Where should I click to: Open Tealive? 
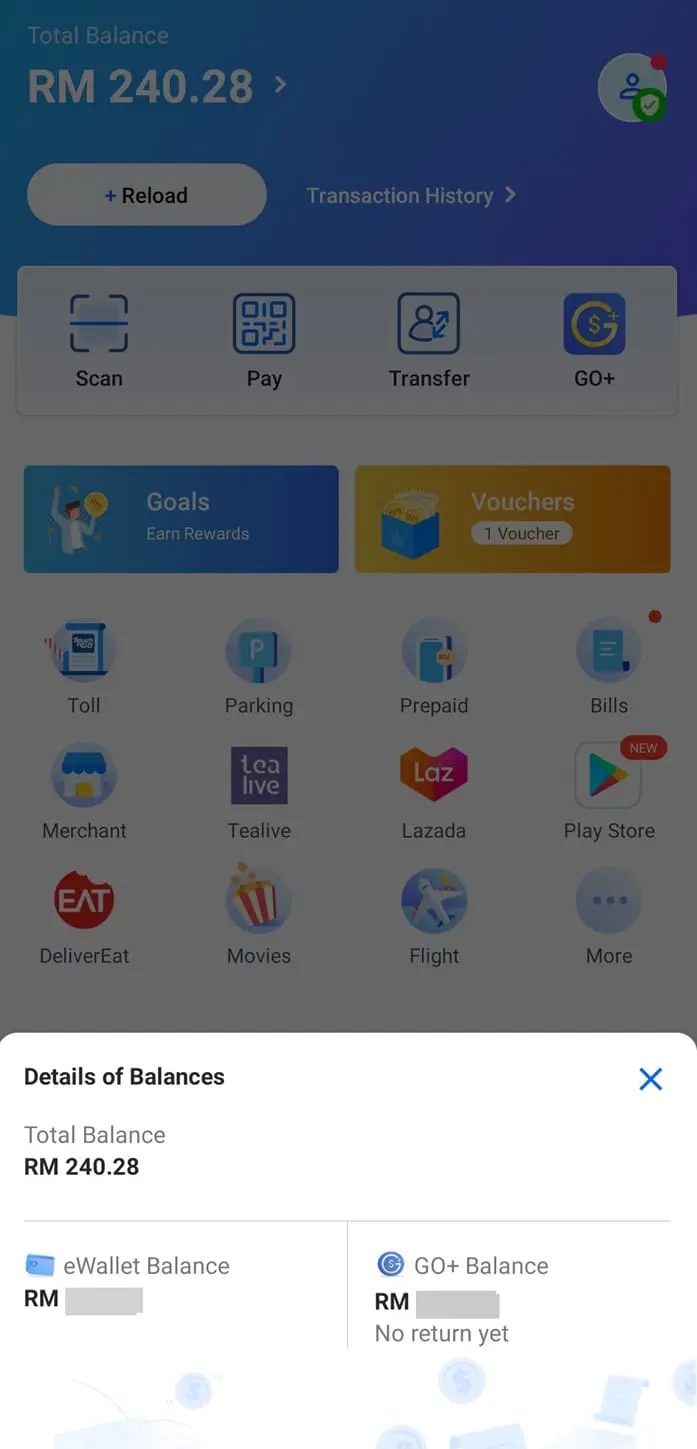point(259,792)
